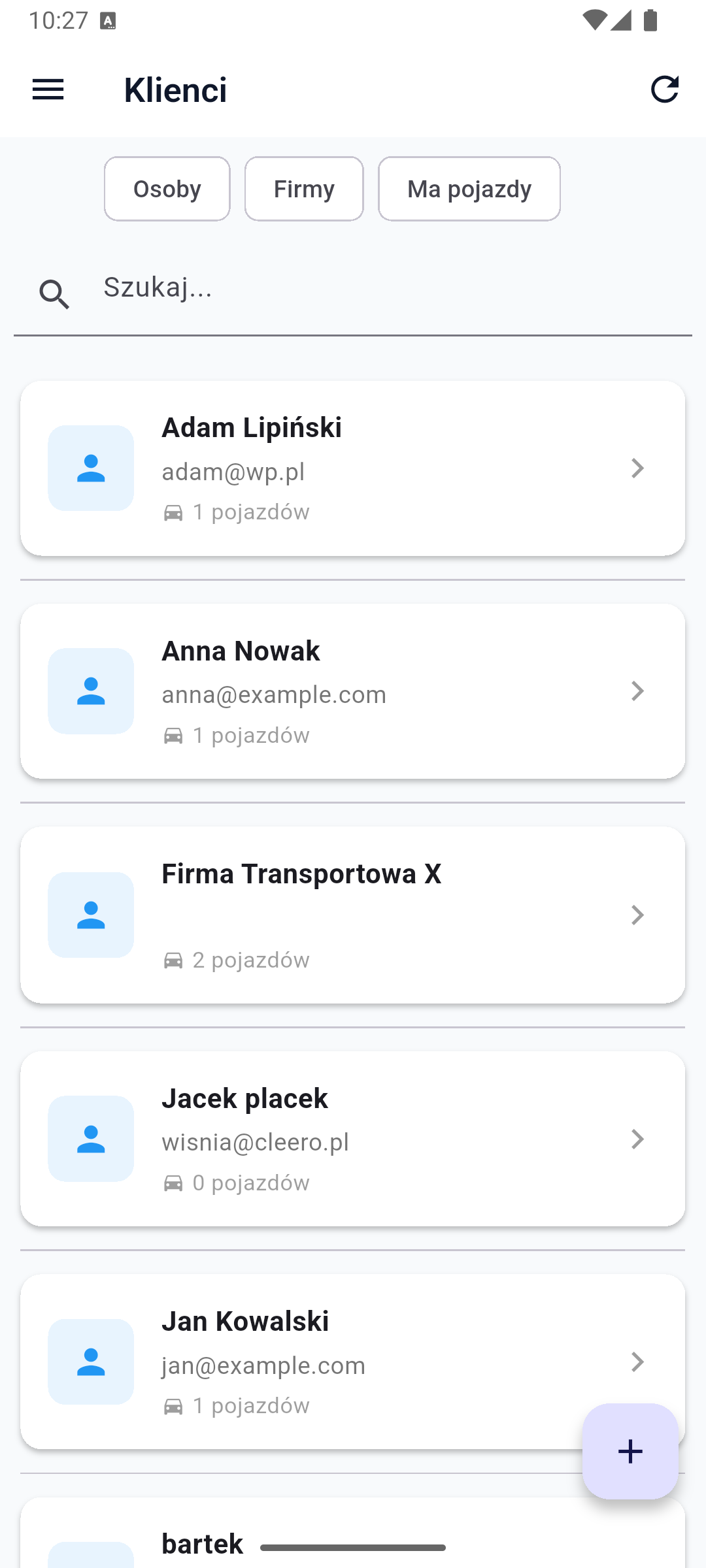Select the Firmy filter chip
Viewport: 706px width, 1568px height.
pos(304,189)
